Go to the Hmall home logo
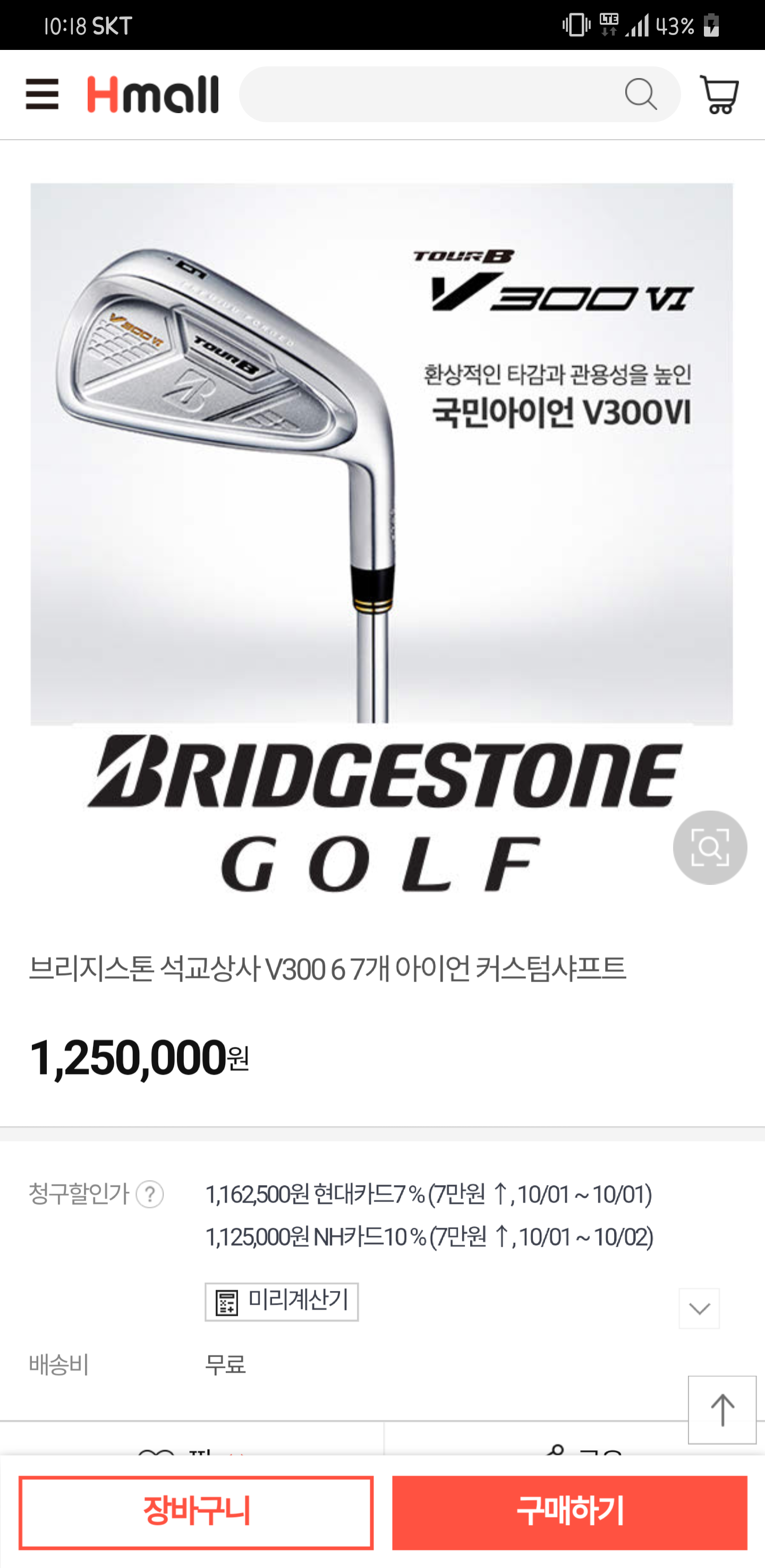Image resolution: width=765 pixels, height=1568 pixels. pyautogui.click(x=153, y=95)
